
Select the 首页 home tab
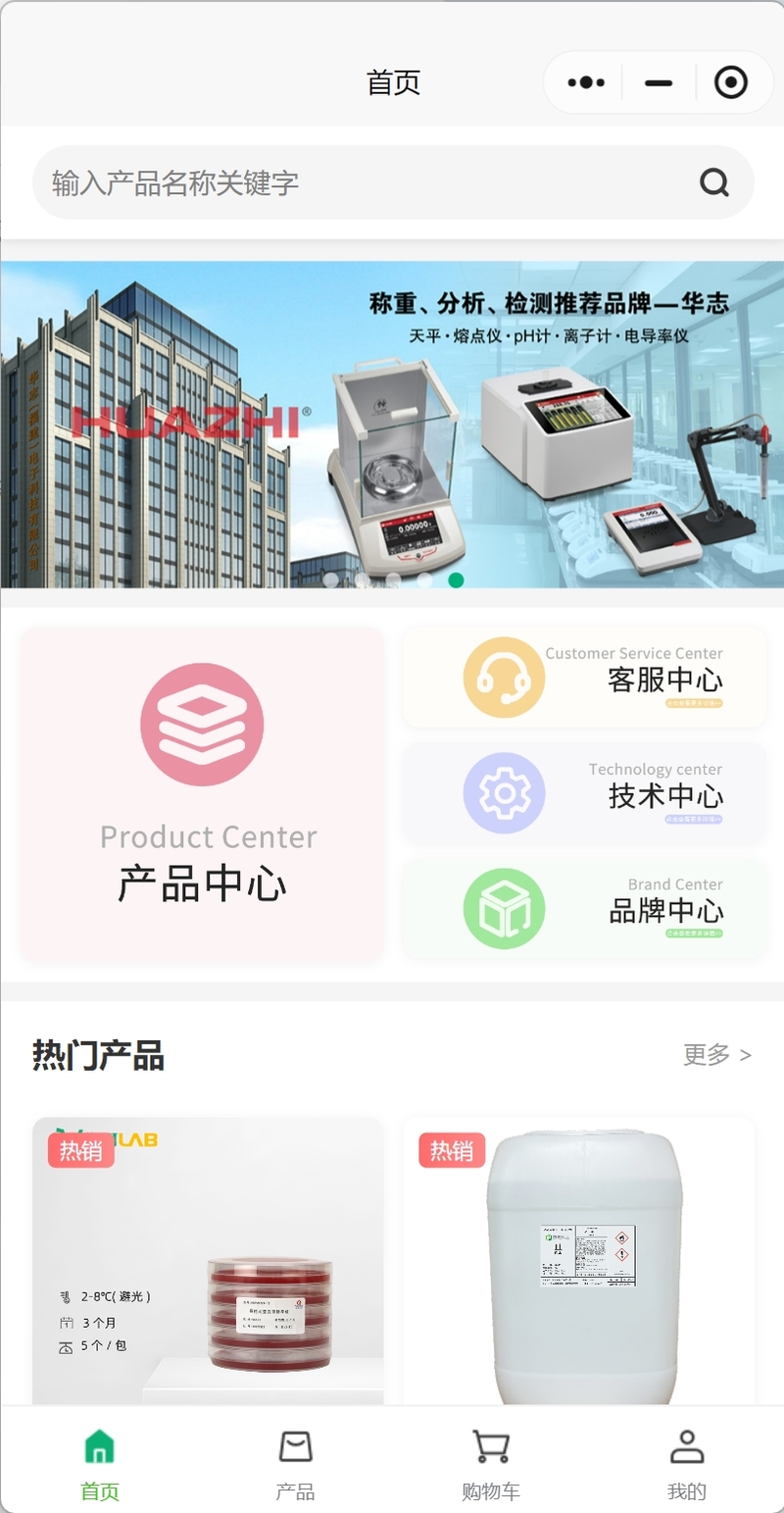point(99,1465)
